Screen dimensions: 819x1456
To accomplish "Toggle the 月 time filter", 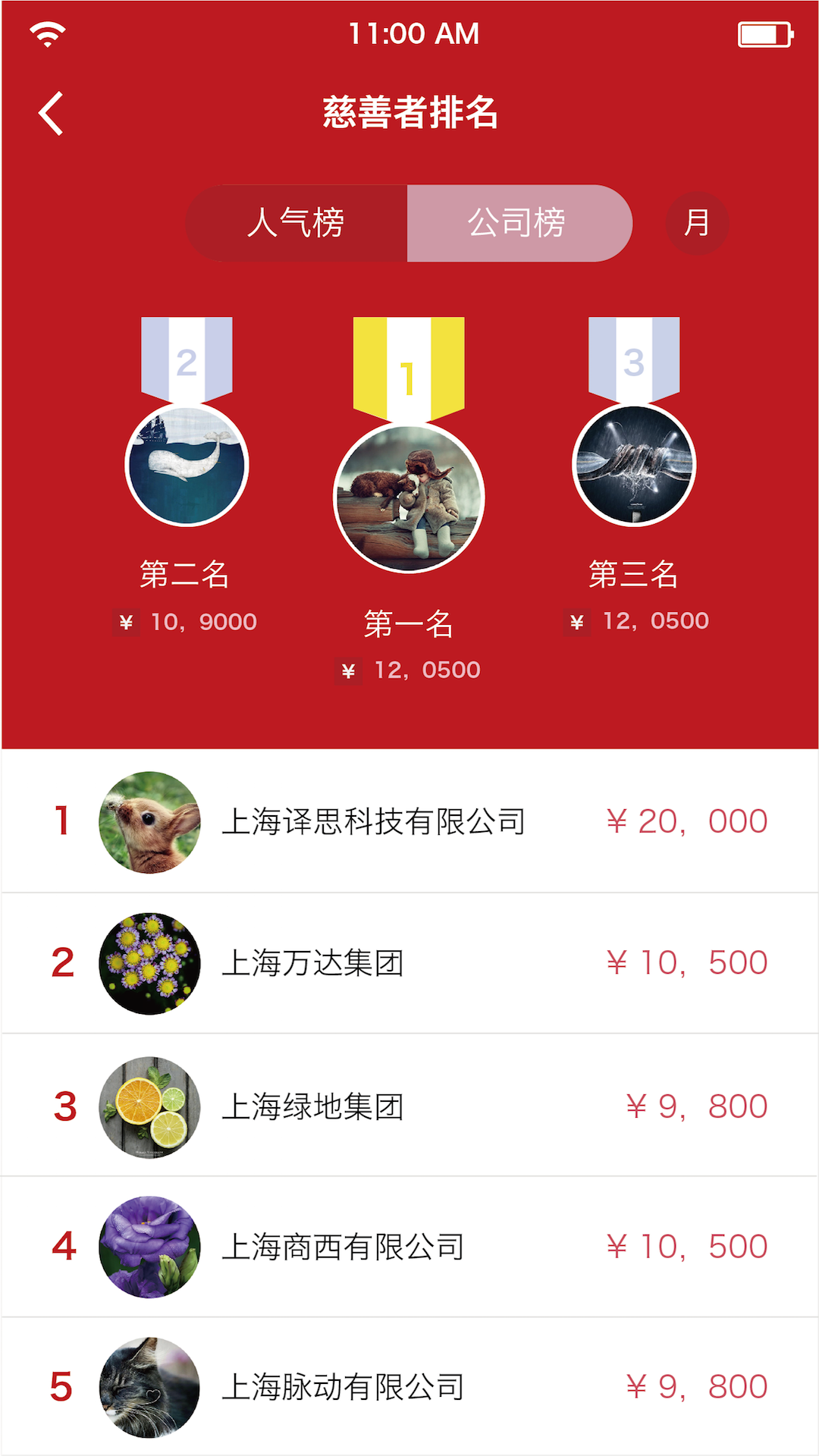I will point(698,222).
